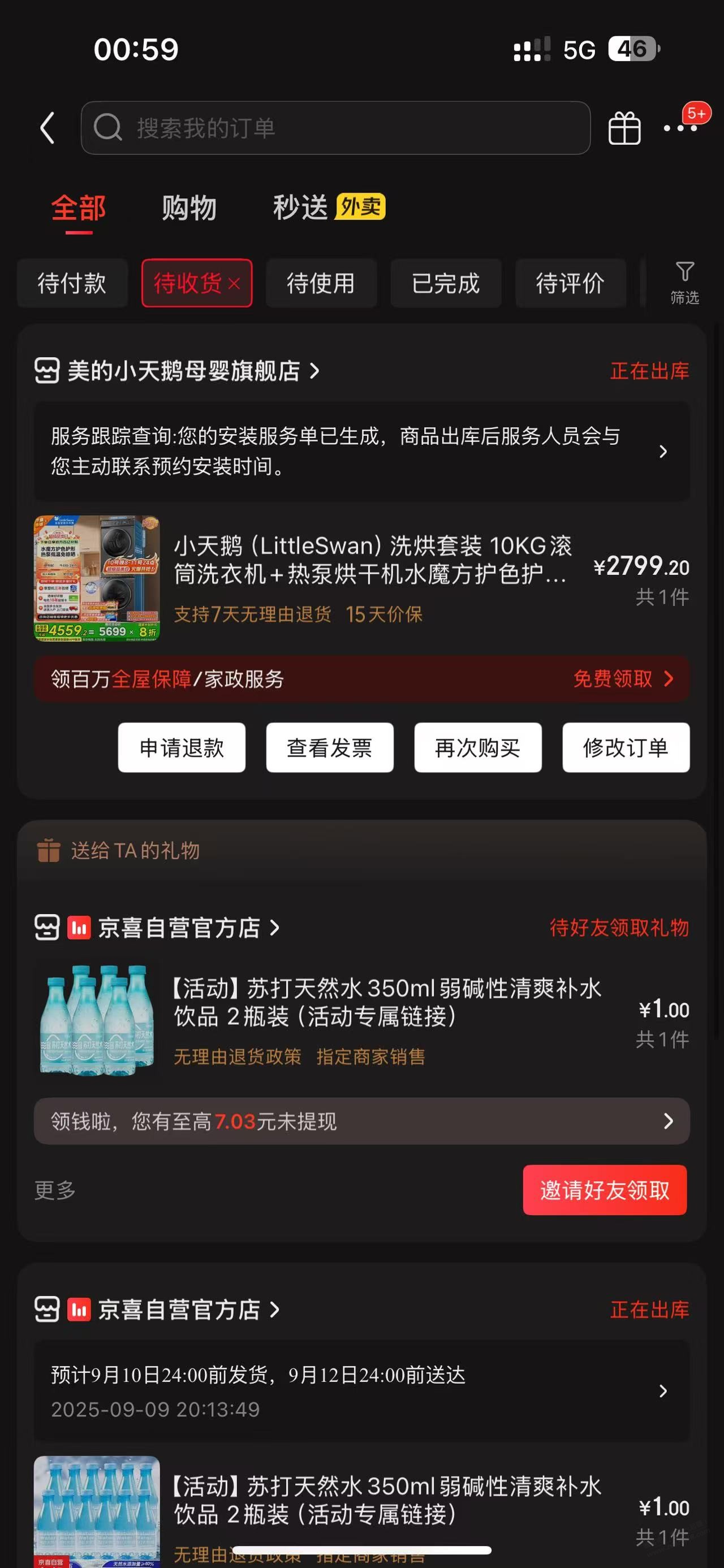This screenshot has width=724, height=1568.
Task: Show 已完成 orders
Action: pos(446,283)
